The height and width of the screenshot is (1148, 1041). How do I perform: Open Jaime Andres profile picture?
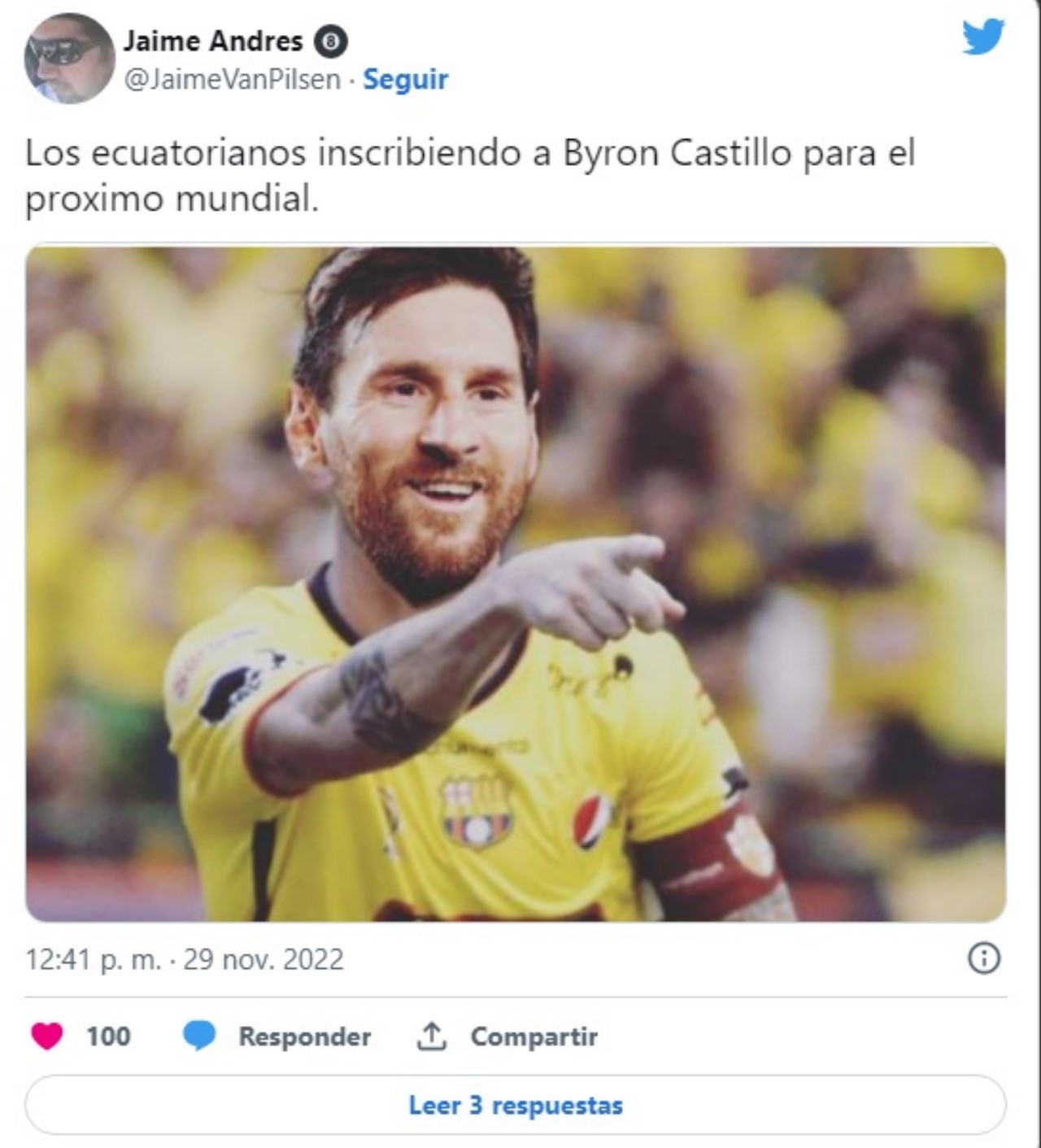(x=68, y=59)
